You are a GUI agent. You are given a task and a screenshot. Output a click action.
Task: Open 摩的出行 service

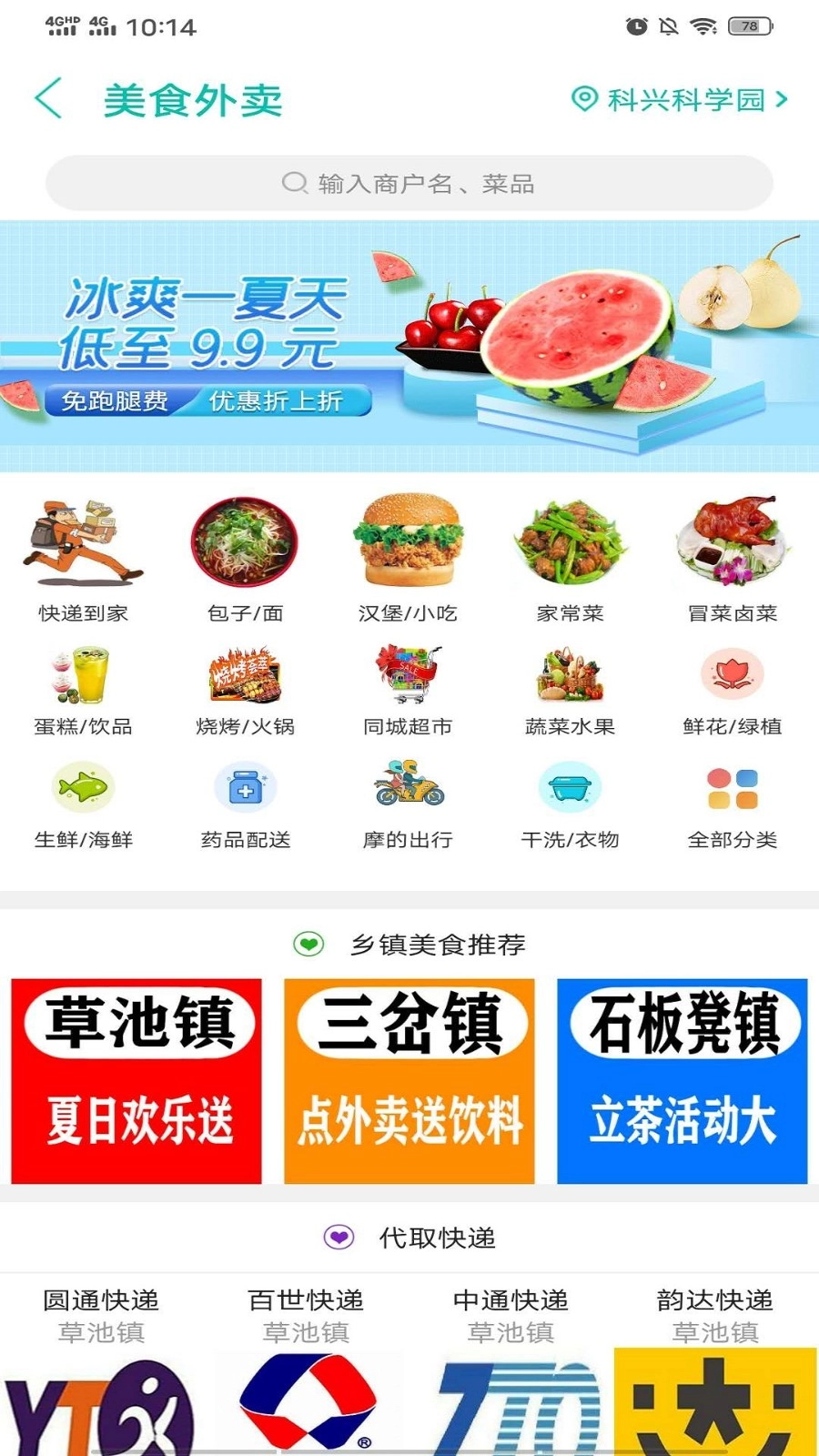coord(408,804)
